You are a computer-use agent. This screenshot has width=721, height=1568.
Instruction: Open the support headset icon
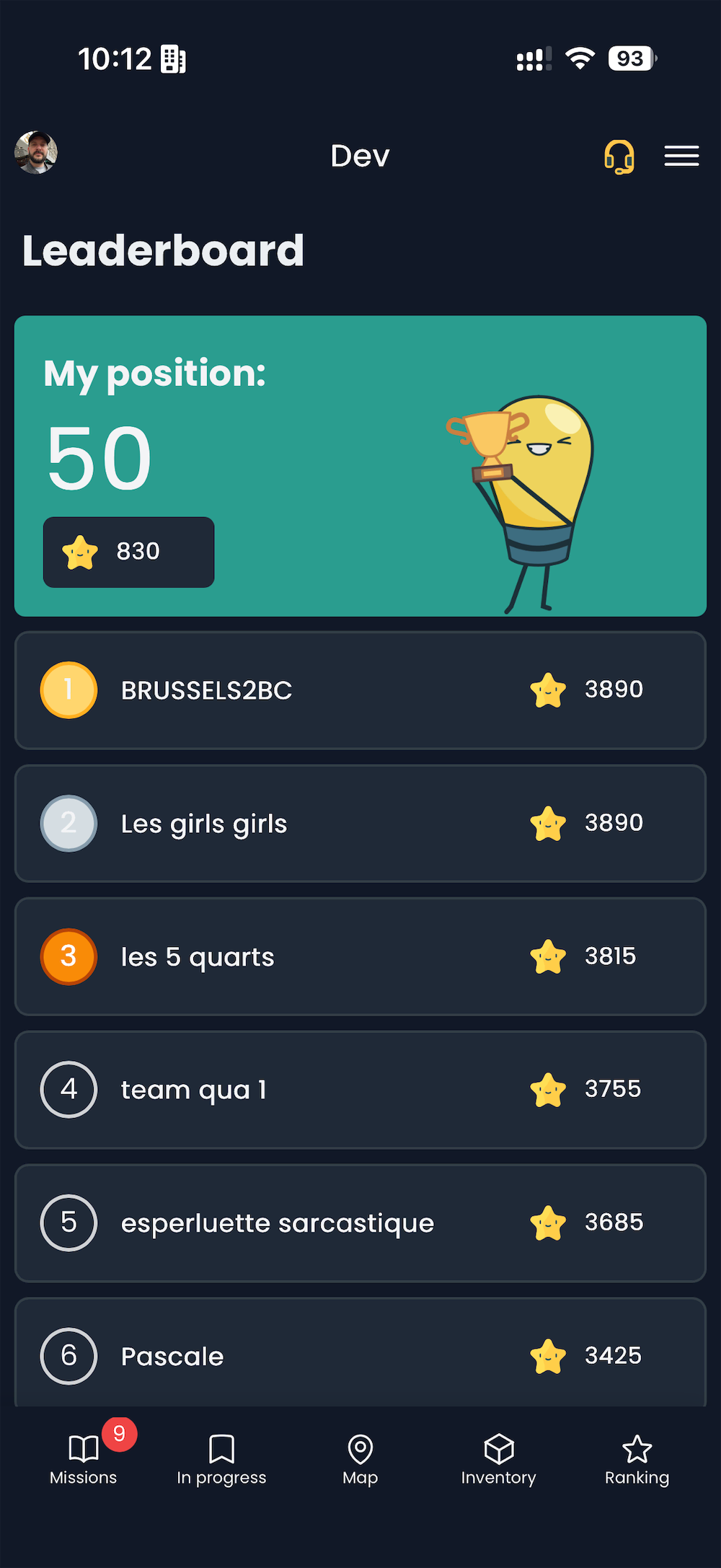click(619, 156)
